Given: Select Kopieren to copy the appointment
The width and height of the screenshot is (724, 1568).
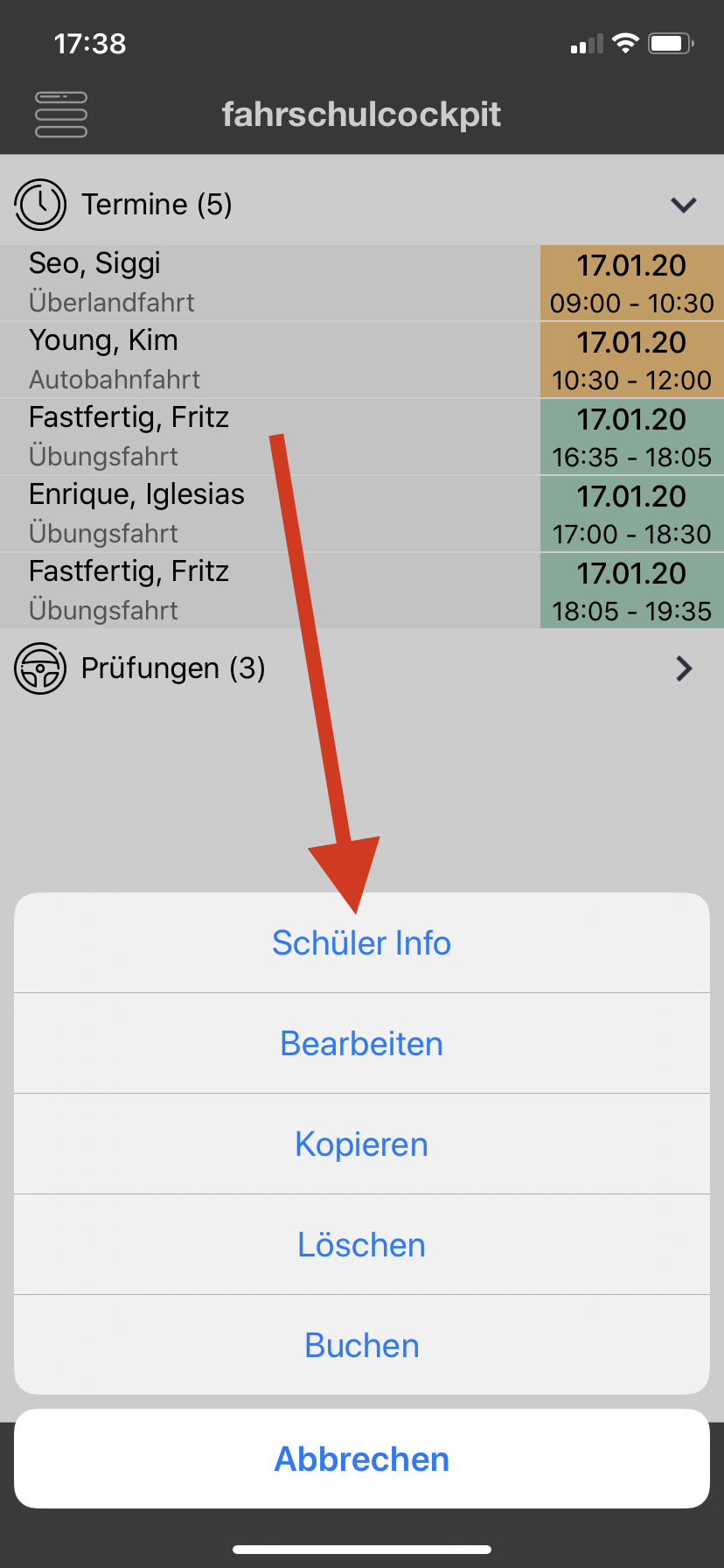Looking at the screenshot, I should click(x=361, y=1144).
